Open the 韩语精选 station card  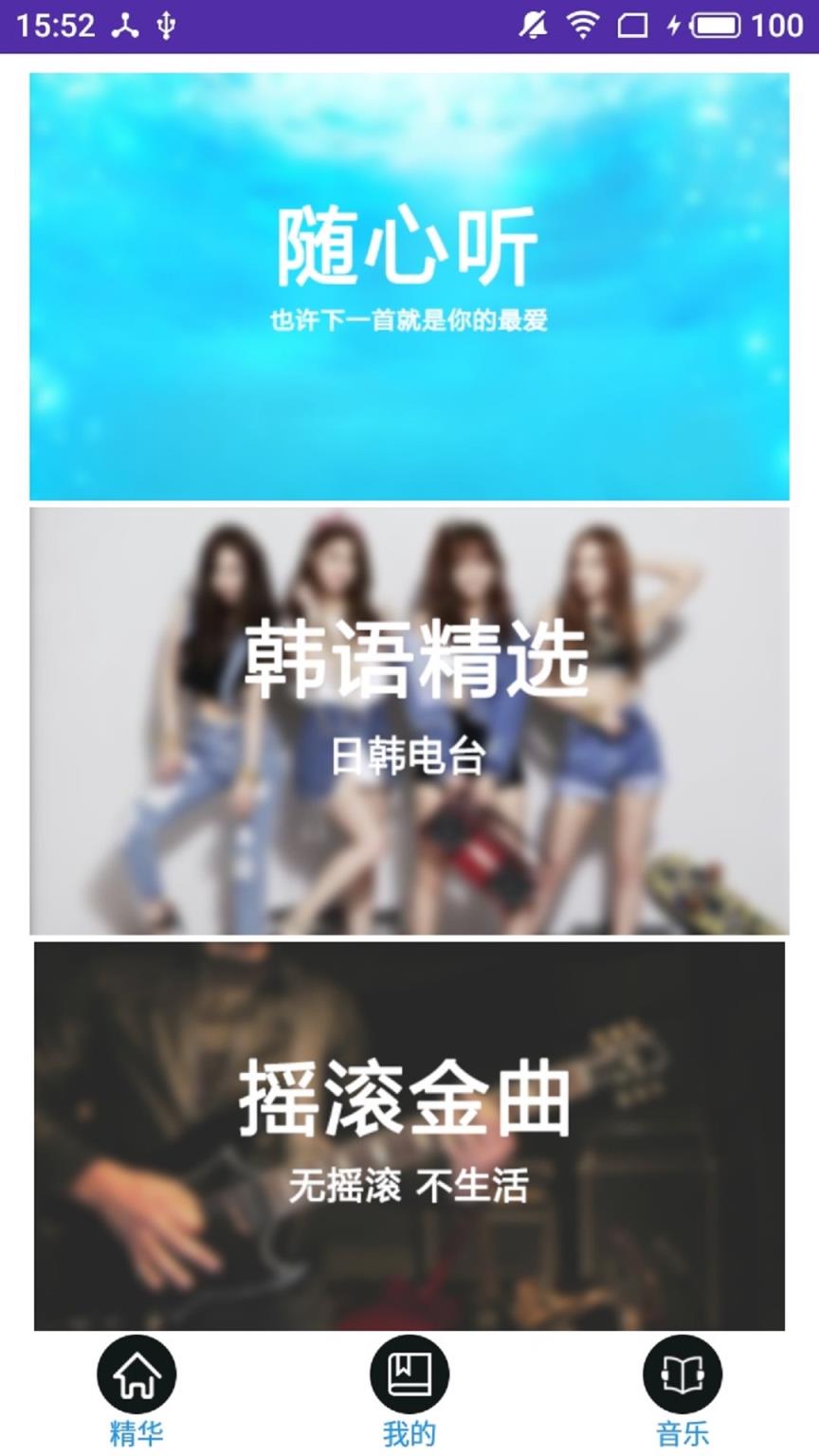pyautogui.click(x=409, y=720)
